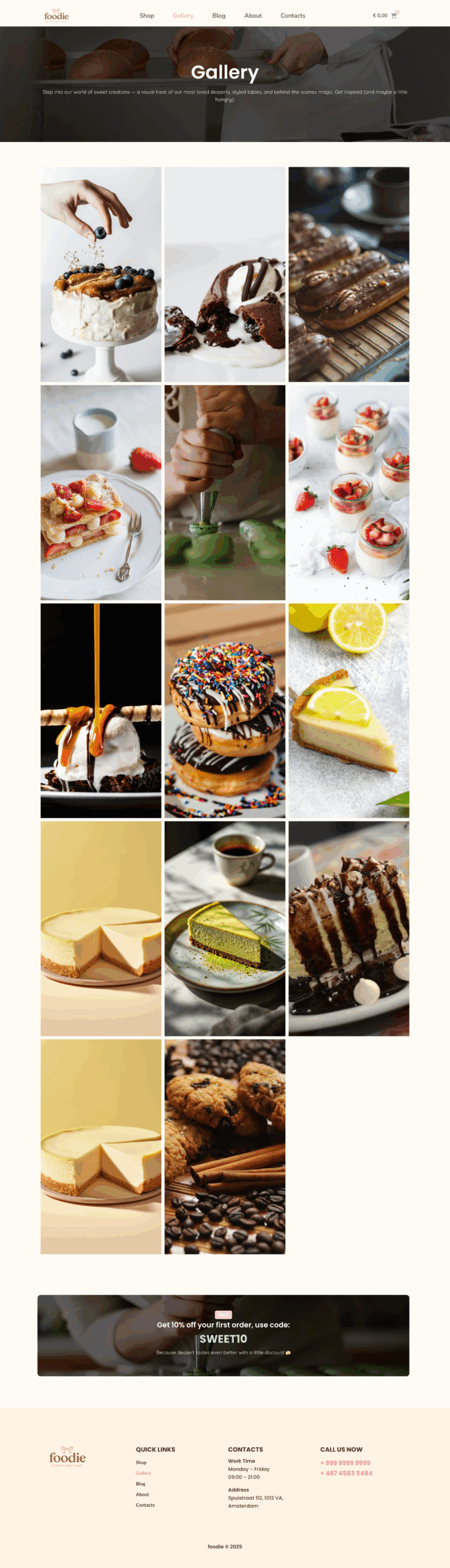
Task: Open the blueberry cake photo
Action: coord(101,274)
